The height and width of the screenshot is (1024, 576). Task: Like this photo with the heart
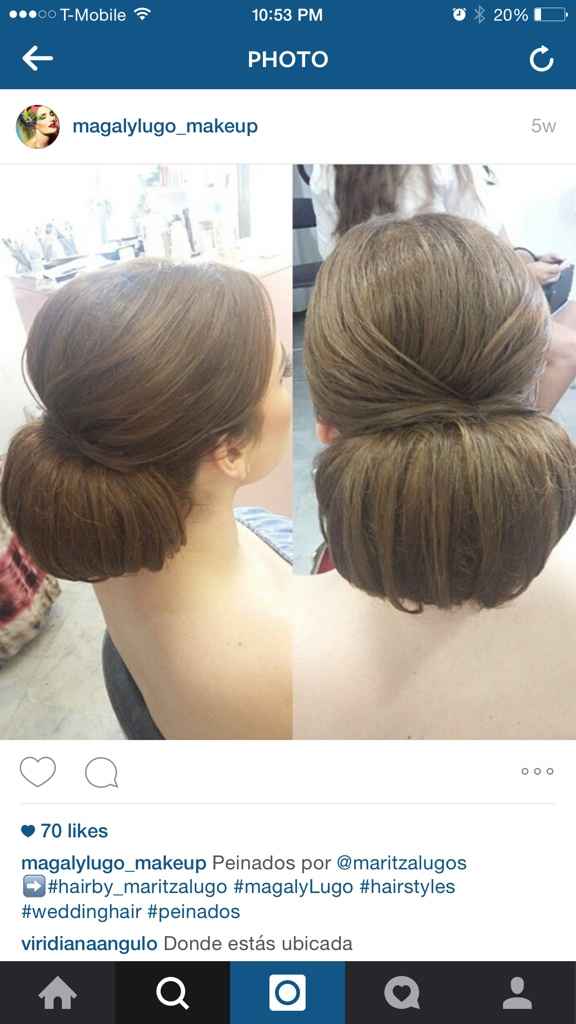(38, 772)
